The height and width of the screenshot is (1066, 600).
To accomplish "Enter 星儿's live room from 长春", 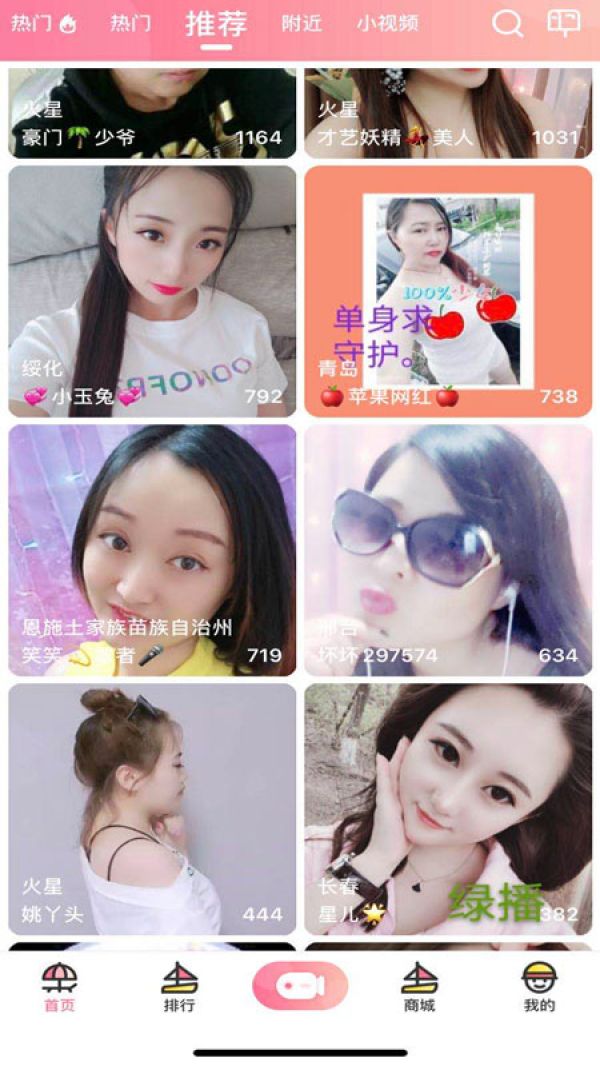I will click(x=448, y=809).
